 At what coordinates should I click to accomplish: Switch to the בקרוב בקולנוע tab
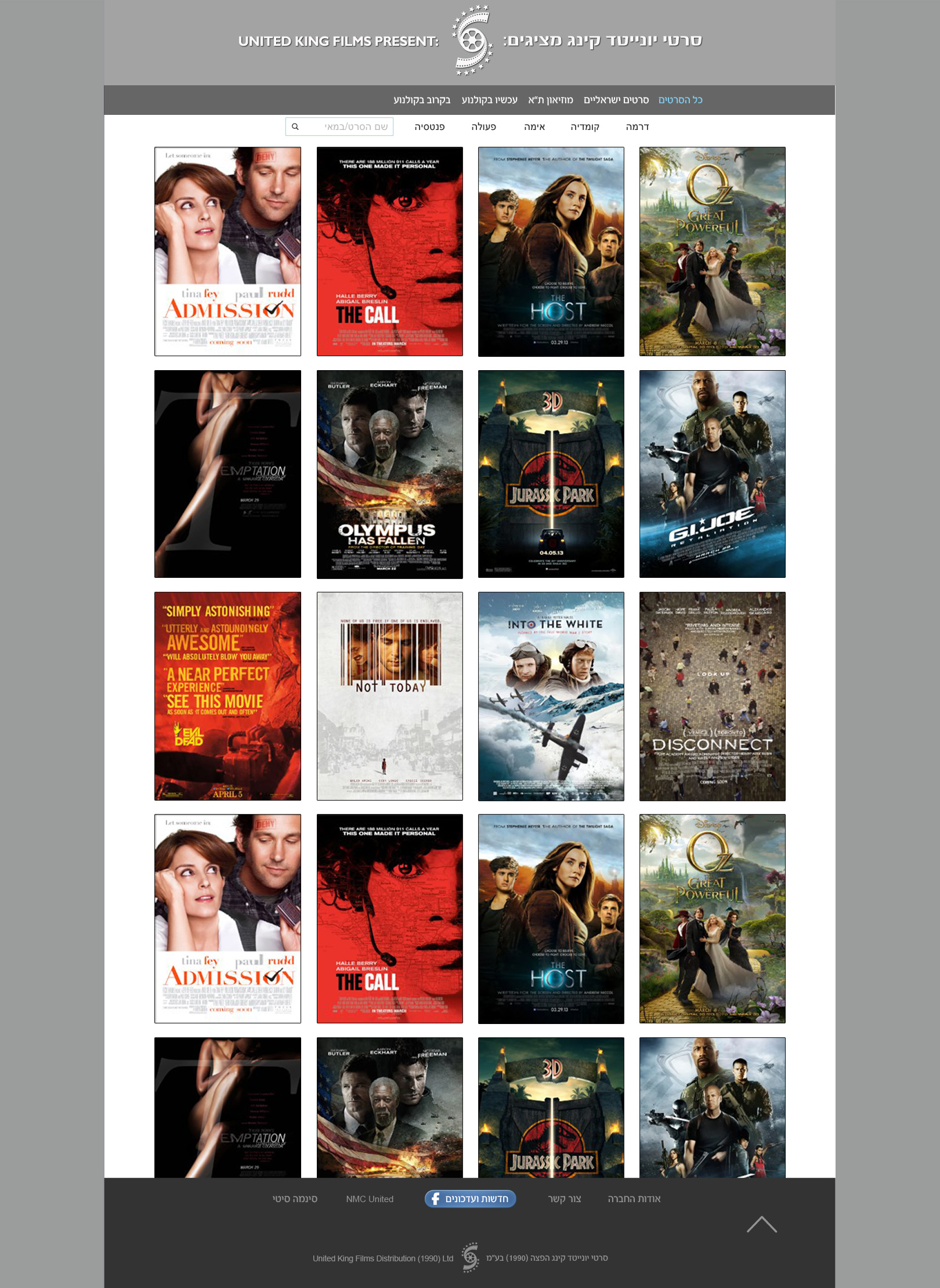click(422, 100)
